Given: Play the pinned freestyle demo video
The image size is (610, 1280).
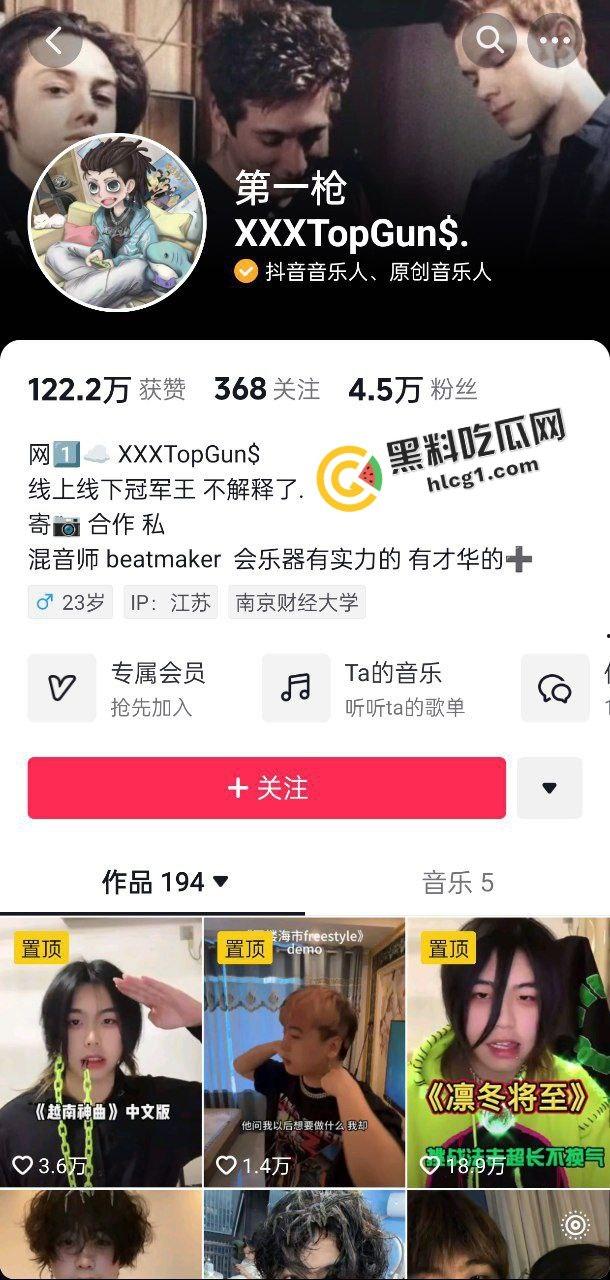Looking at the screenshot, I should coord(304,1052).
